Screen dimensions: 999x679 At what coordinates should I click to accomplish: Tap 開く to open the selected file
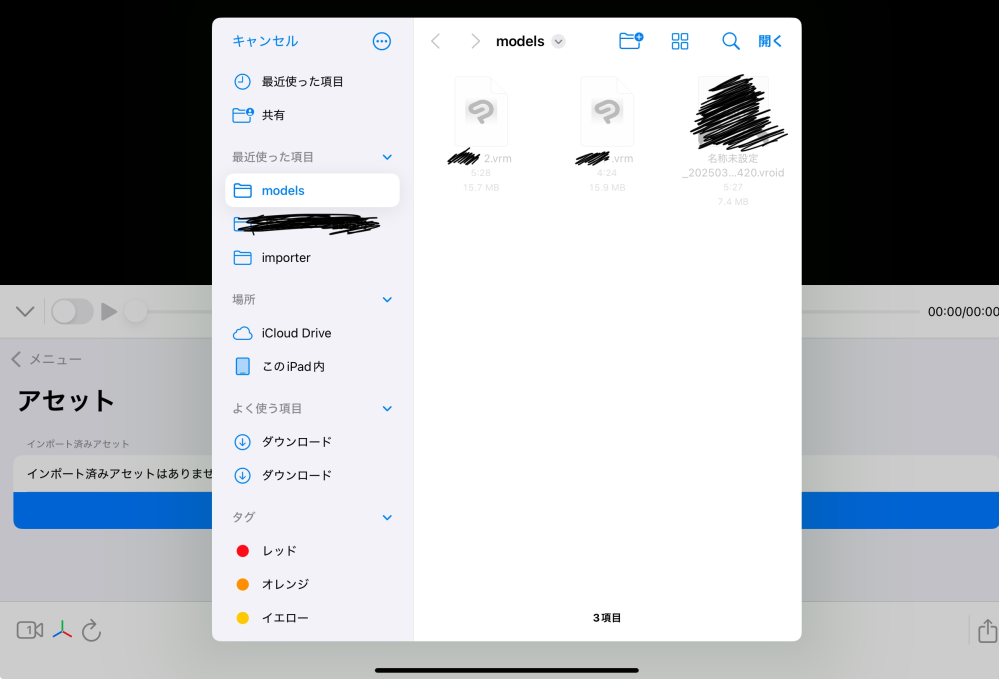coord(770,41)
